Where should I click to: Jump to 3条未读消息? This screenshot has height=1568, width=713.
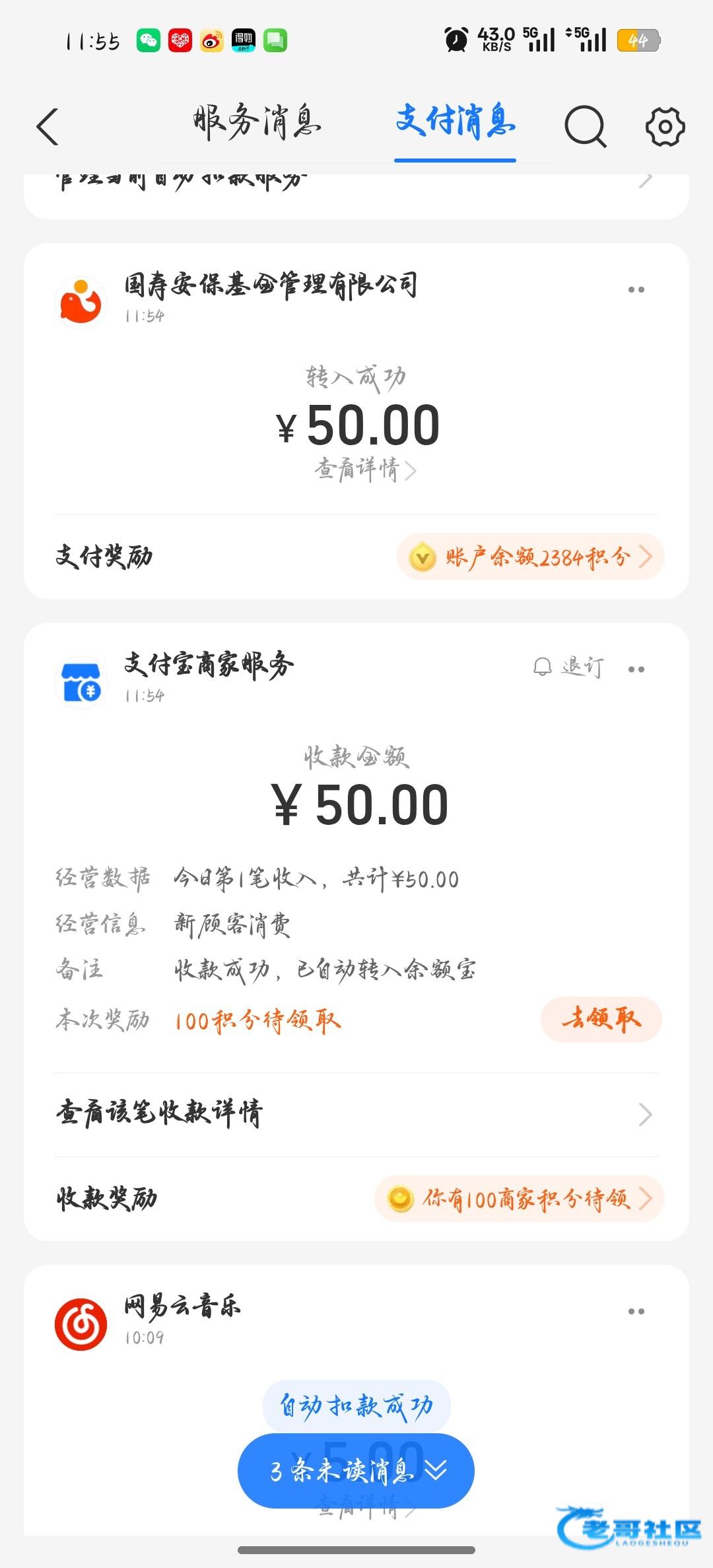pyautogui.click(x=356, y=1471)
